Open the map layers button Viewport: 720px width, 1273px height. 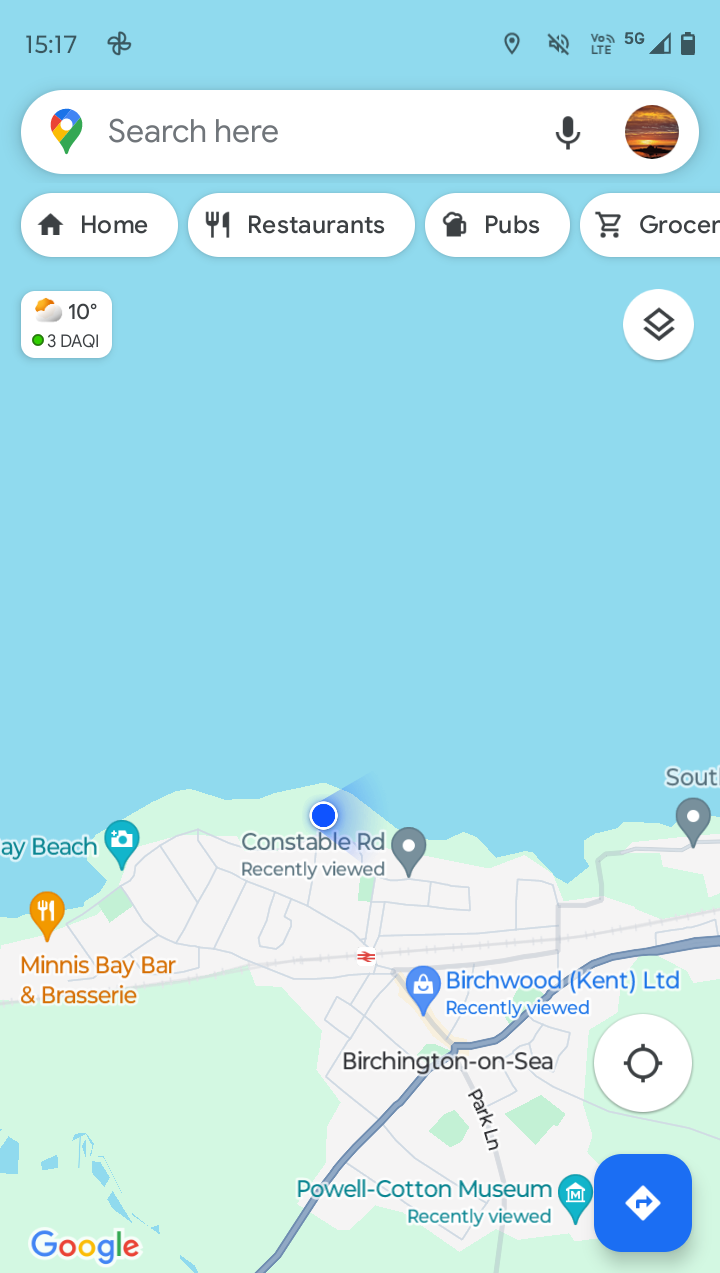(658, 324)
